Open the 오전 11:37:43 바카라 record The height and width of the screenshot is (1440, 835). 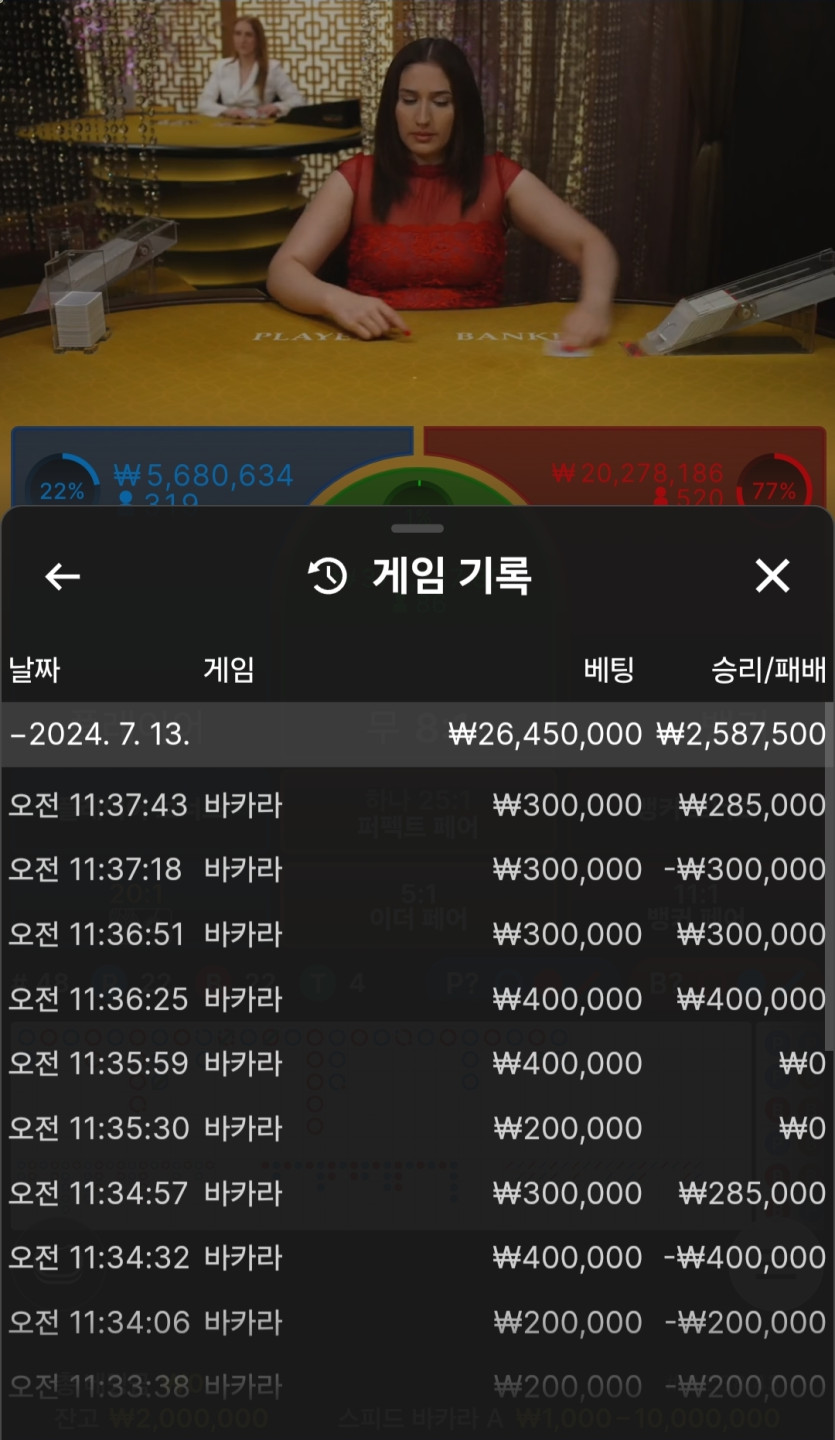[417, 805]
